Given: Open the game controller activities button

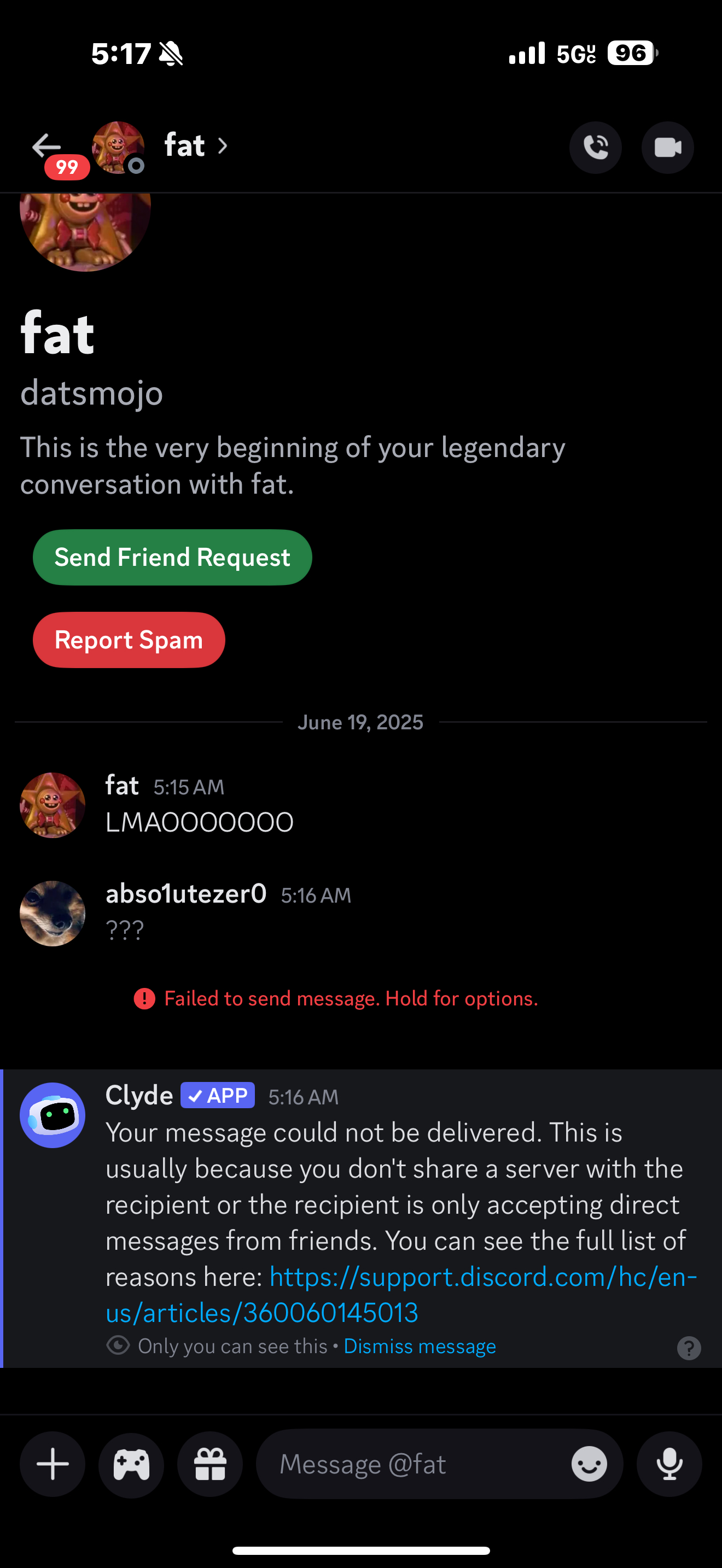Looking at the screenshot, I should [x=131, y=1464].
